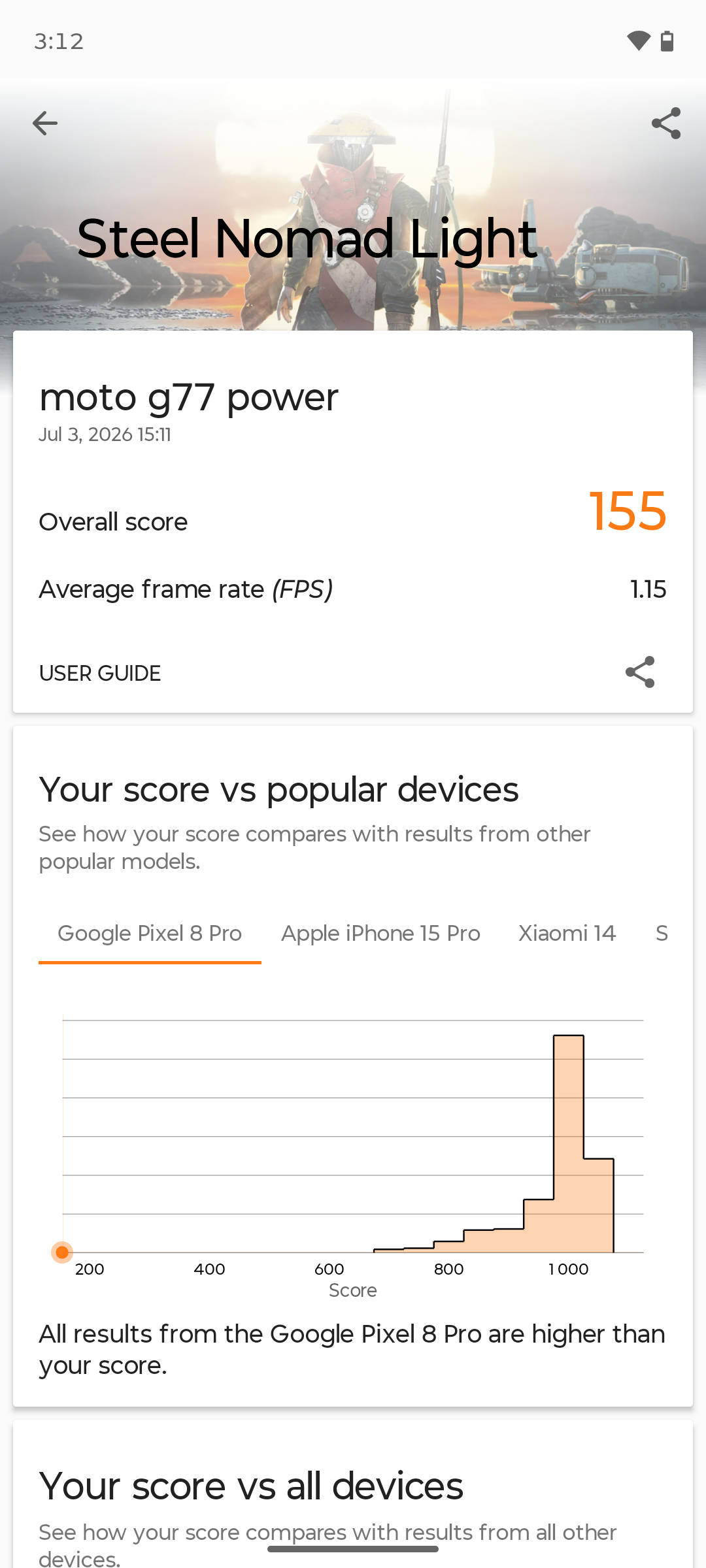This screenshot has width=706, height=1568.
Task: Switch to the Apple iPhone 15 Pro tab
Action: coord(380,934)
